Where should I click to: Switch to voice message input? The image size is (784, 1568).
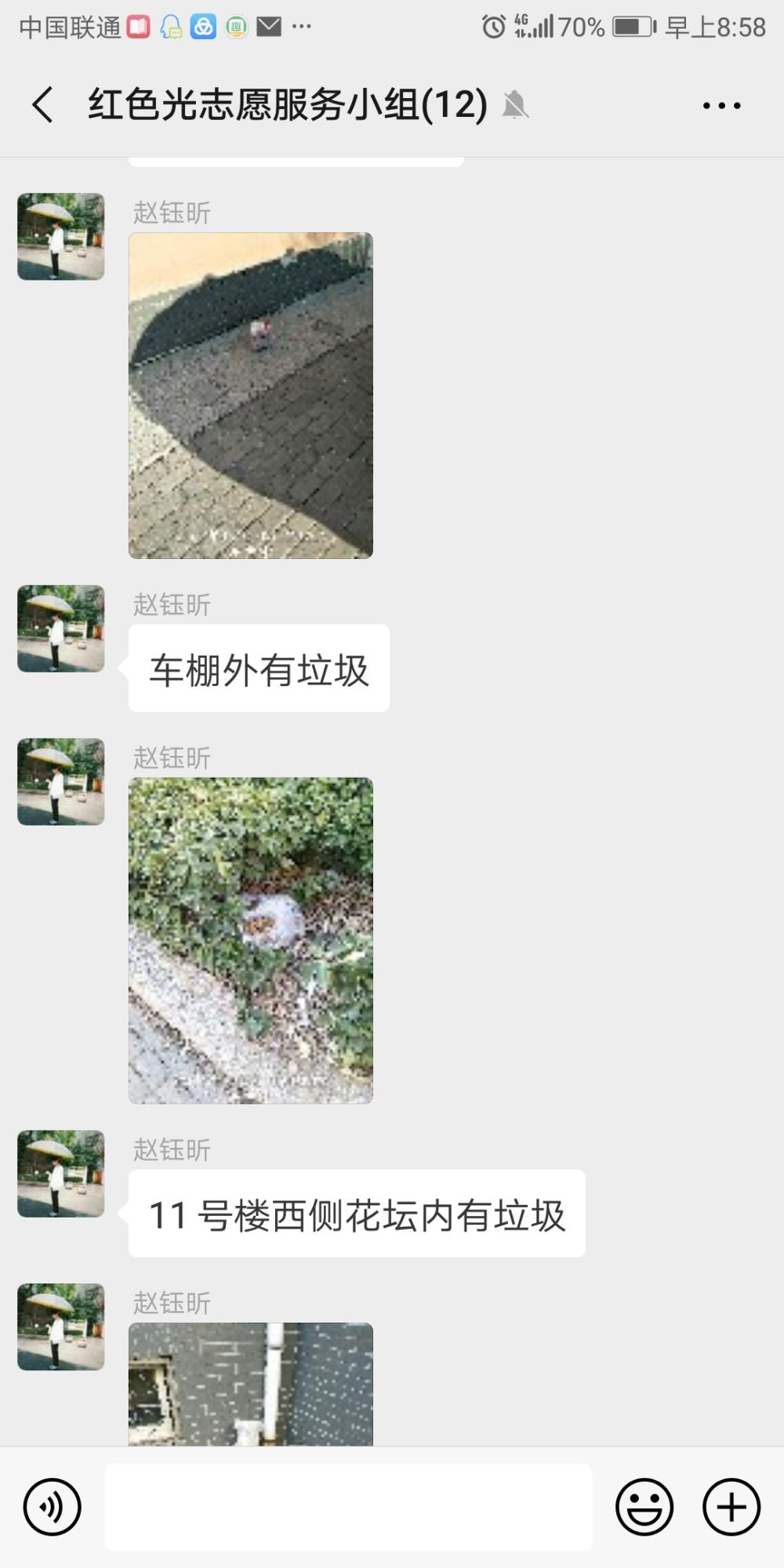(53, 1507)
